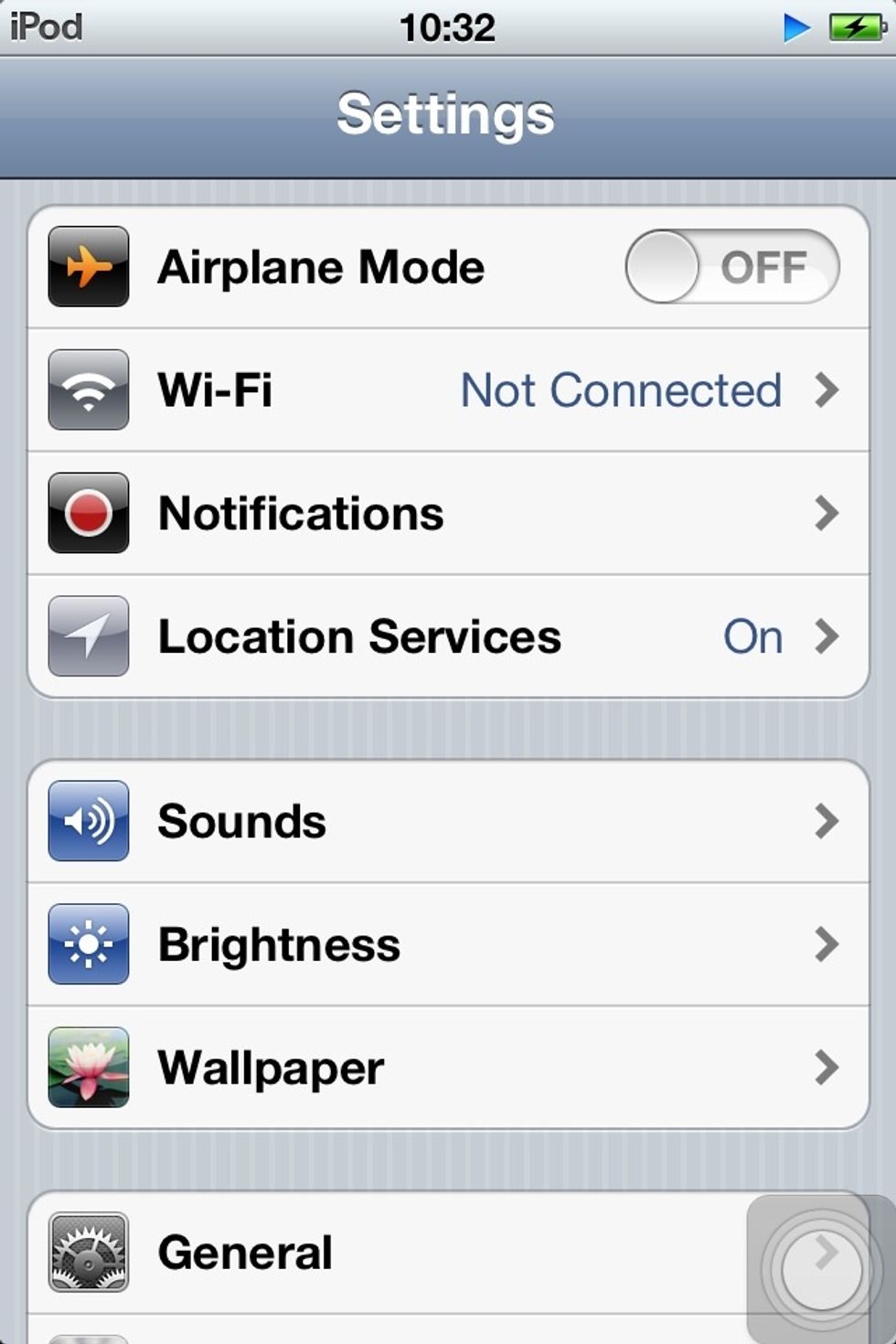Viewport: 896px width, 1344px height.
Task: Tap the Not Connected Wi-Fi status
Action: (x=622, y=390)
